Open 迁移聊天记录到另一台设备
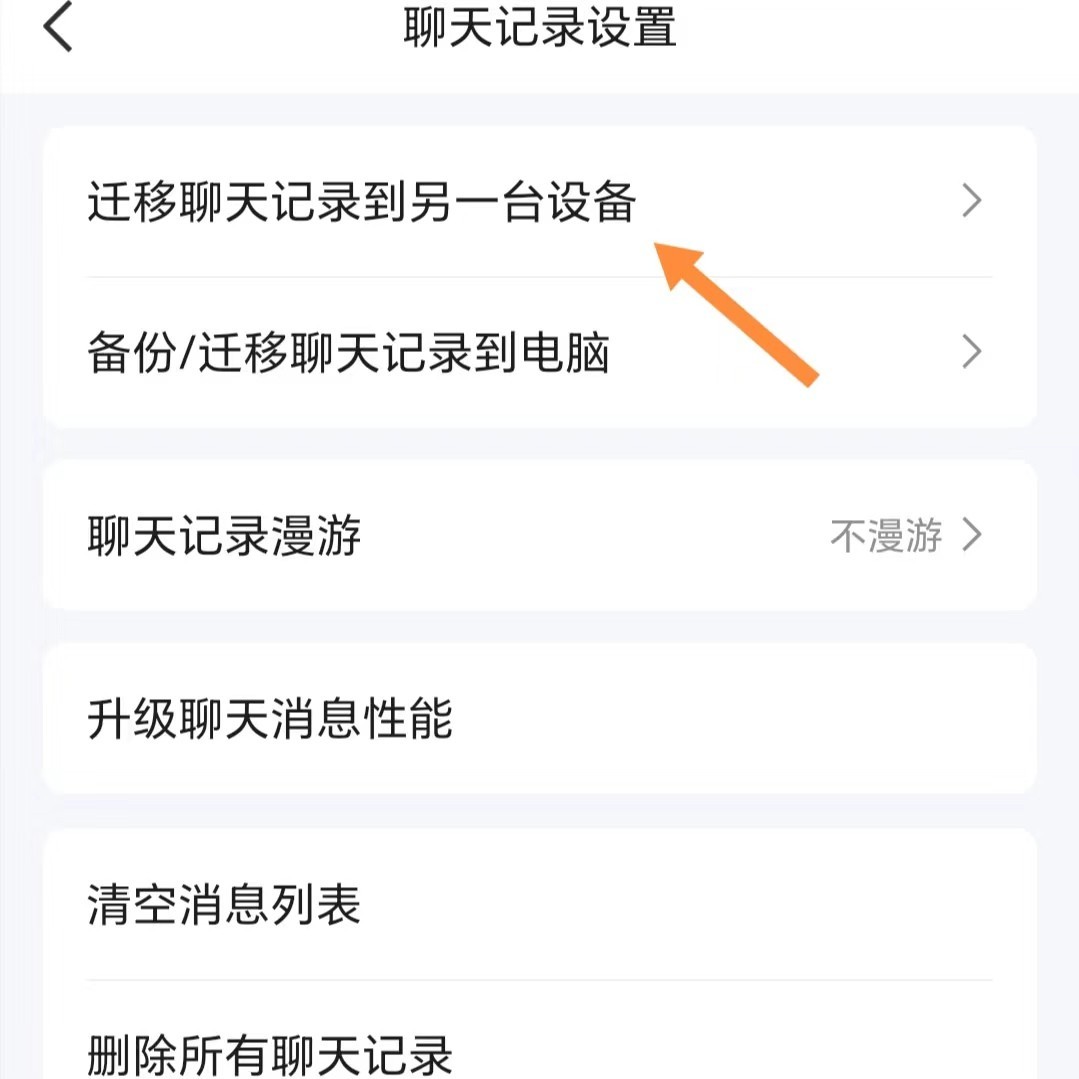The image size is (1079, 1079). click(x=362, y=203)
